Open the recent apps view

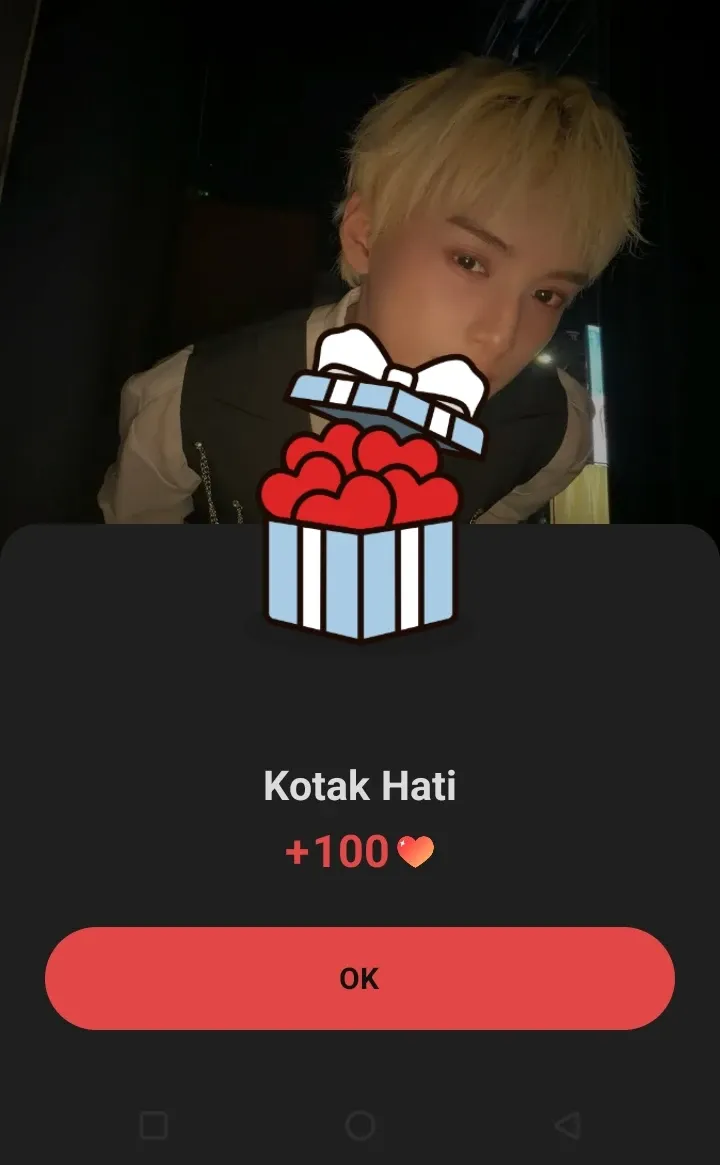click(x=153, y=1126)
